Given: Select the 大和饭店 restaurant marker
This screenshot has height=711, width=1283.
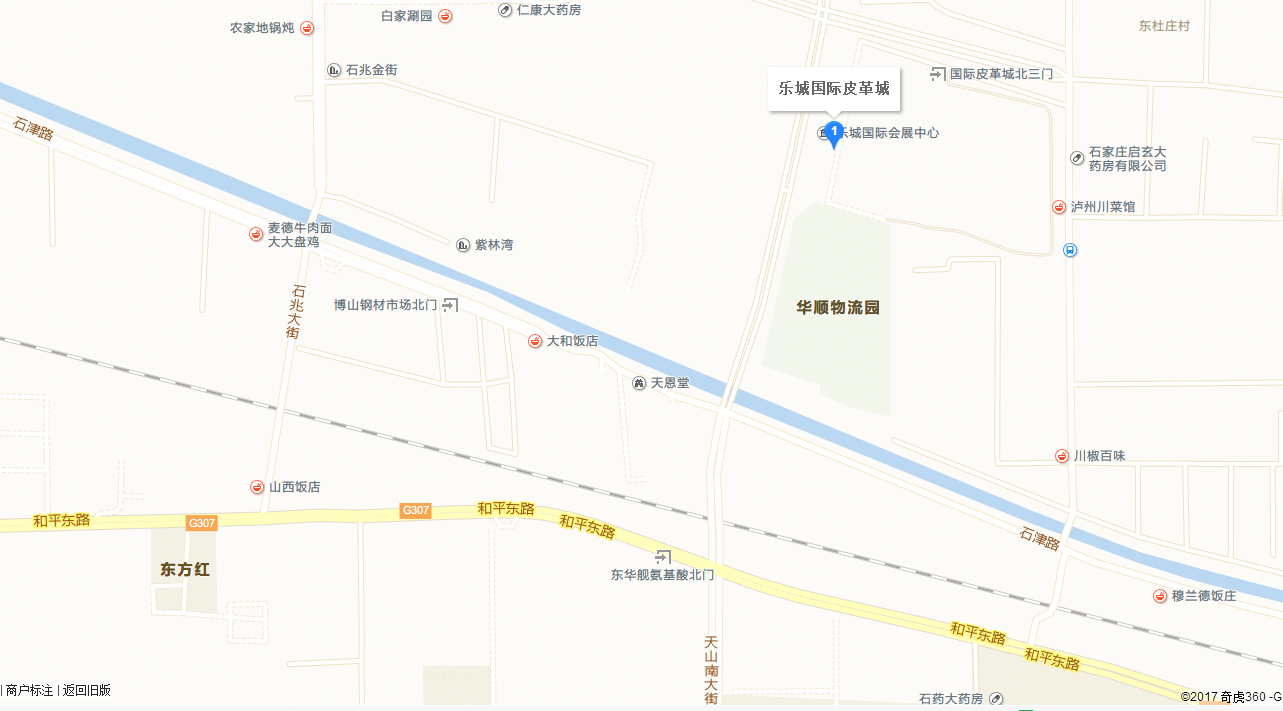Looking at the screenshot, I should (536, 341).
